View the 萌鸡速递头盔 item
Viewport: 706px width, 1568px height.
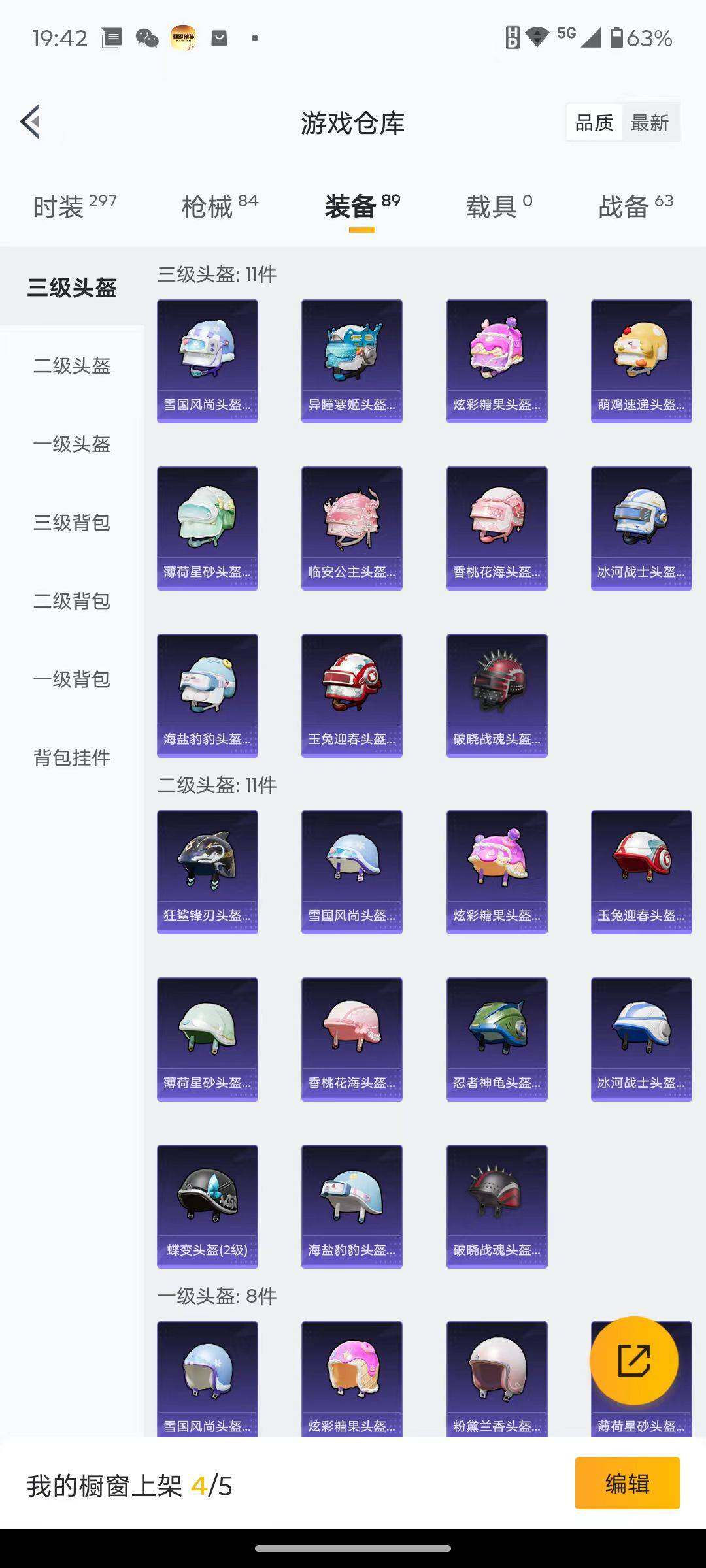(641, 361)
